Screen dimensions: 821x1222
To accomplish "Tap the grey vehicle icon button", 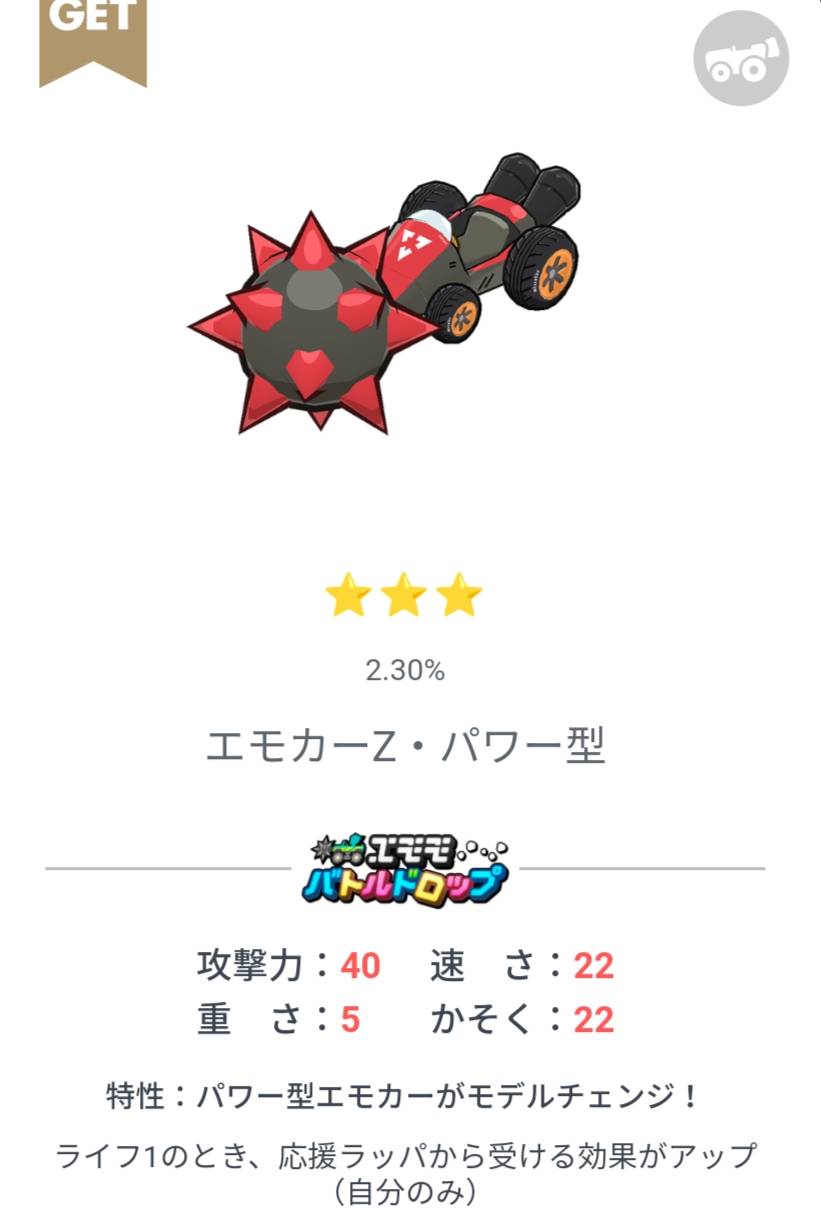I will [741, 58].
